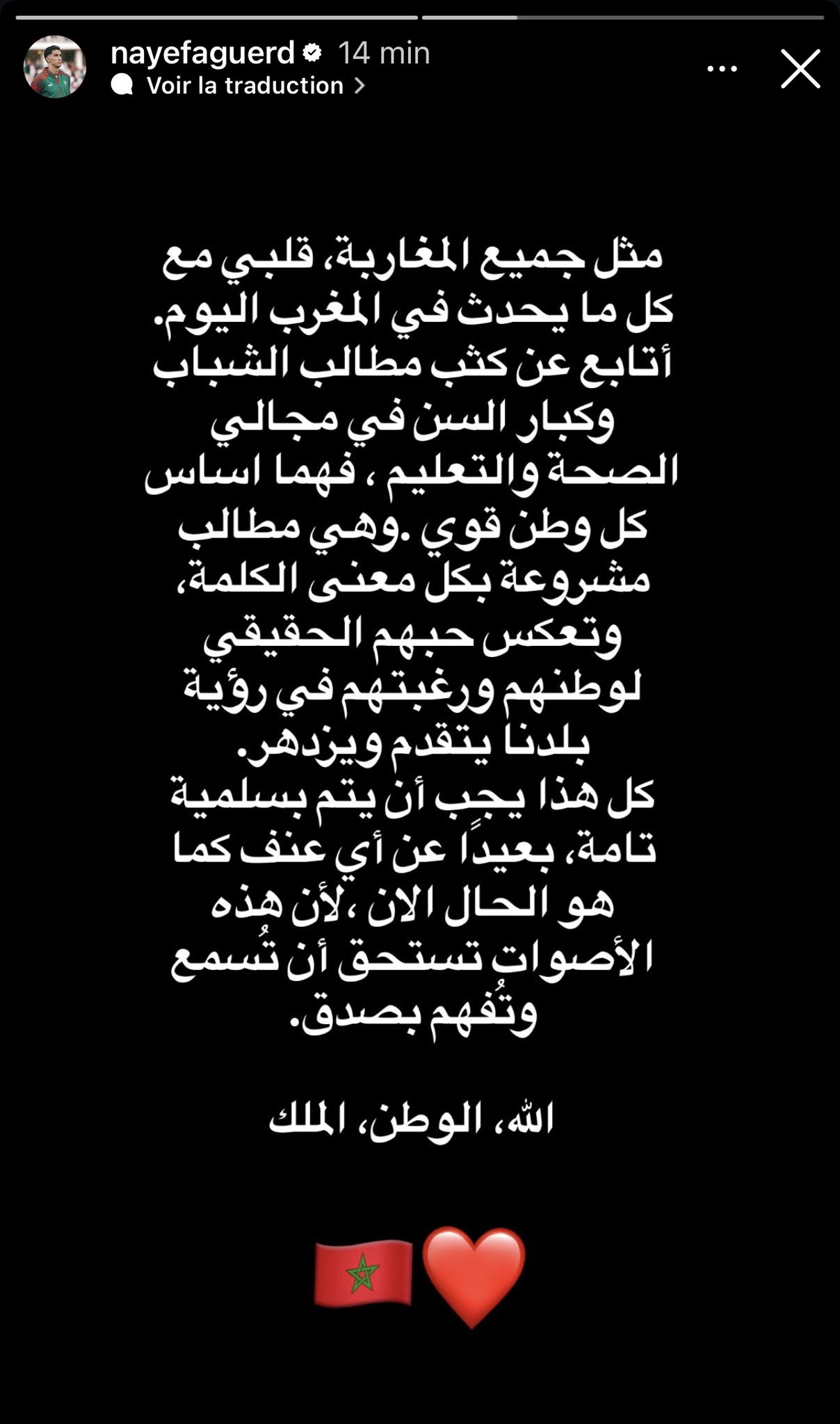The width and height of the screenshot is (840, 1424).
Task: Tap Voir la traduction link
Action: point(245,86)
